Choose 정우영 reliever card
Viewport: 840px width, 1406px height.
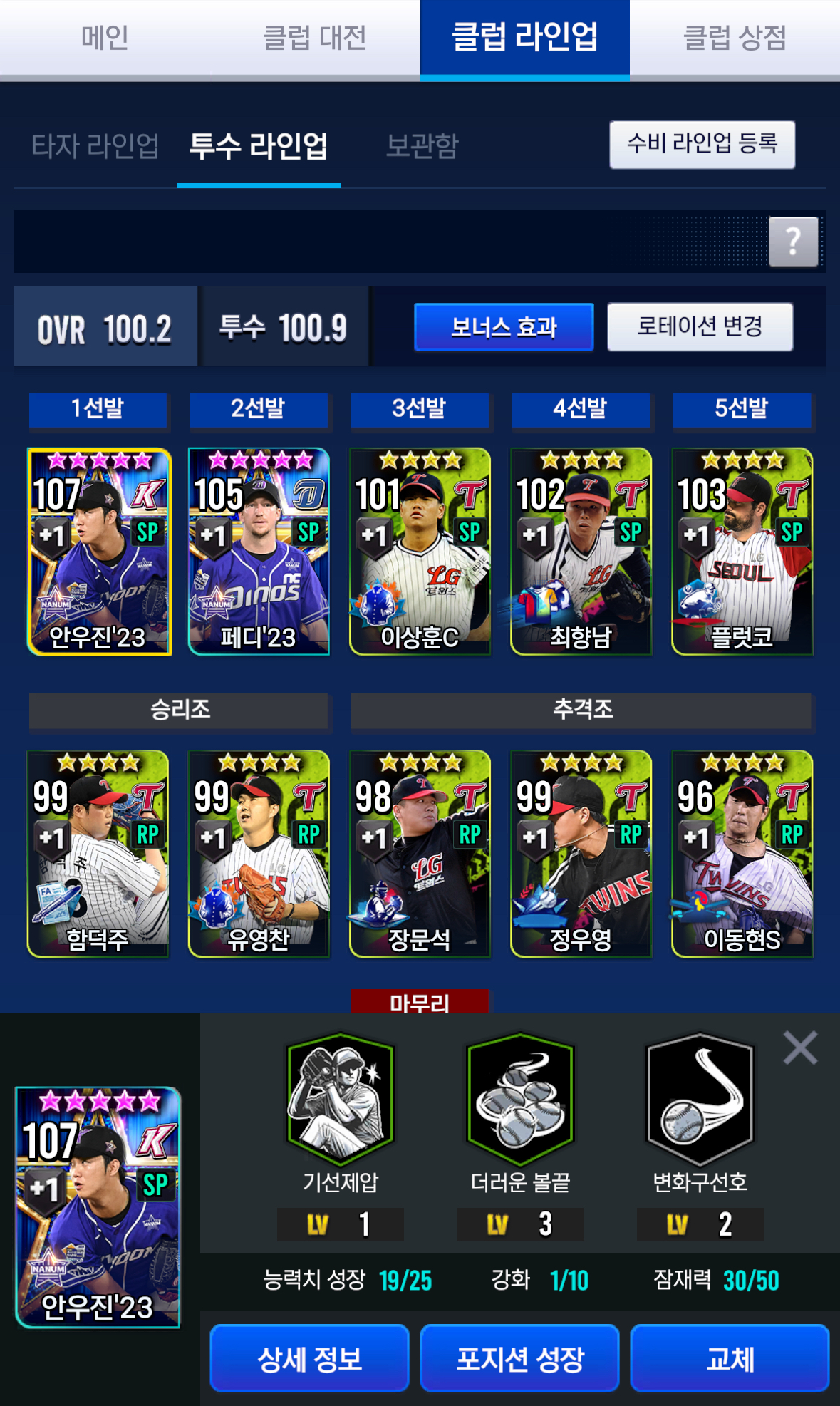pos(581,853)
